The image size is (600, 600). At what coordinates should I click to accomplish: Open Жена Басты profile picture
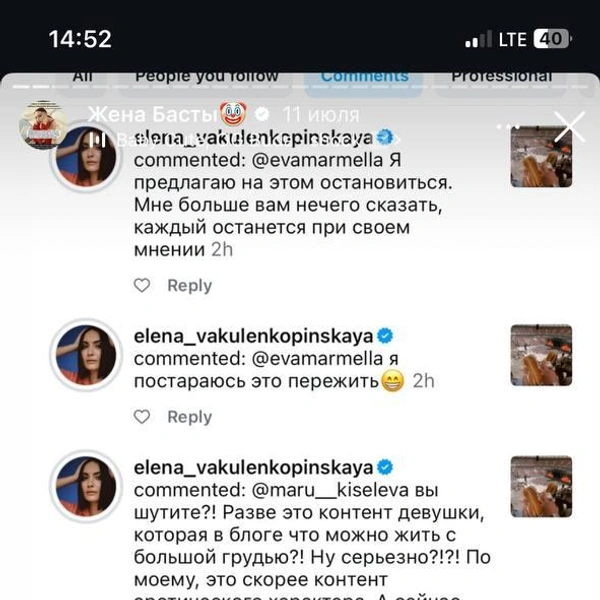(x=44, y=126)
